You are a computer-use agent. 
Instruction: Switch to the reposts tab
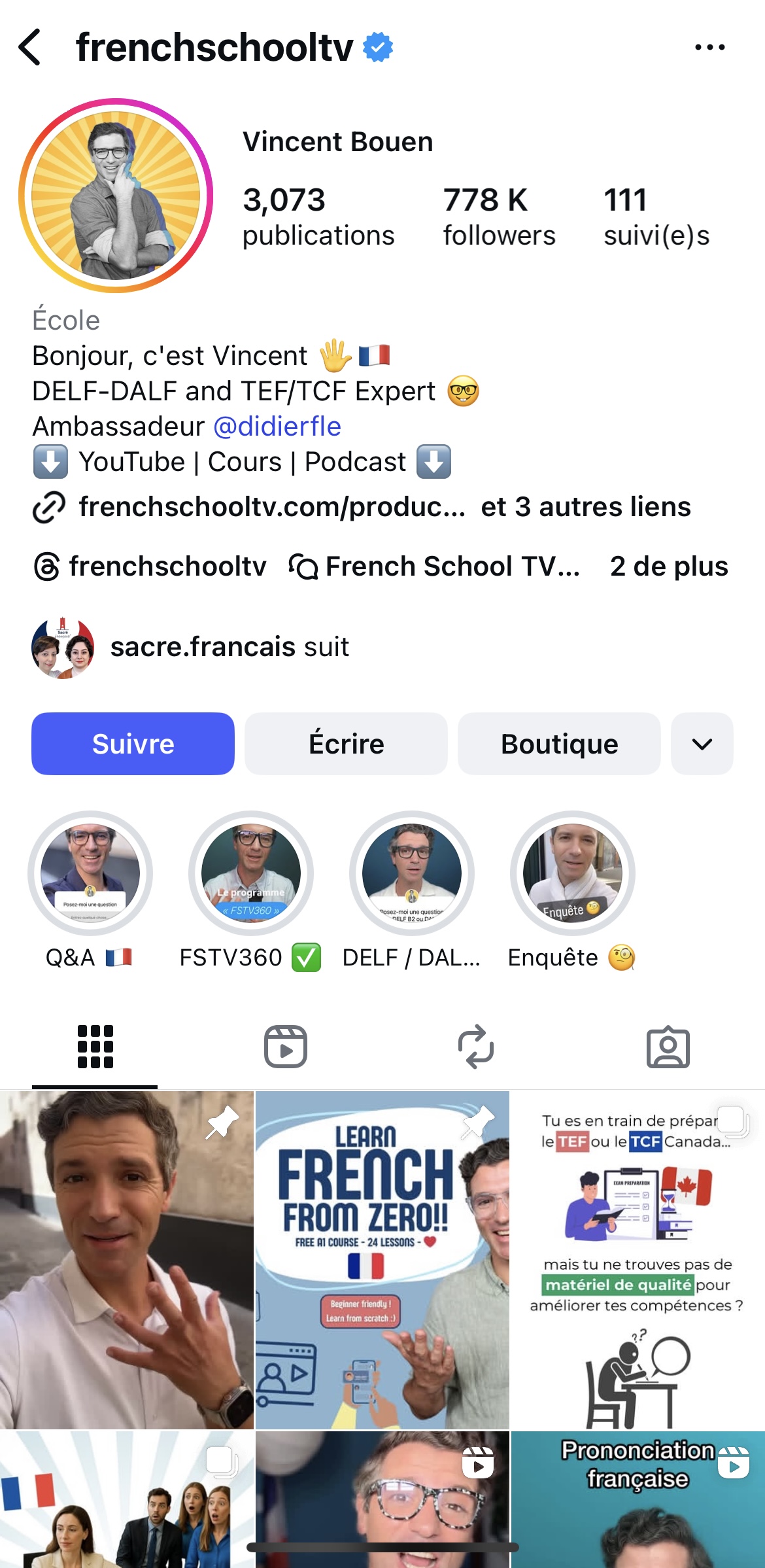476,1047
